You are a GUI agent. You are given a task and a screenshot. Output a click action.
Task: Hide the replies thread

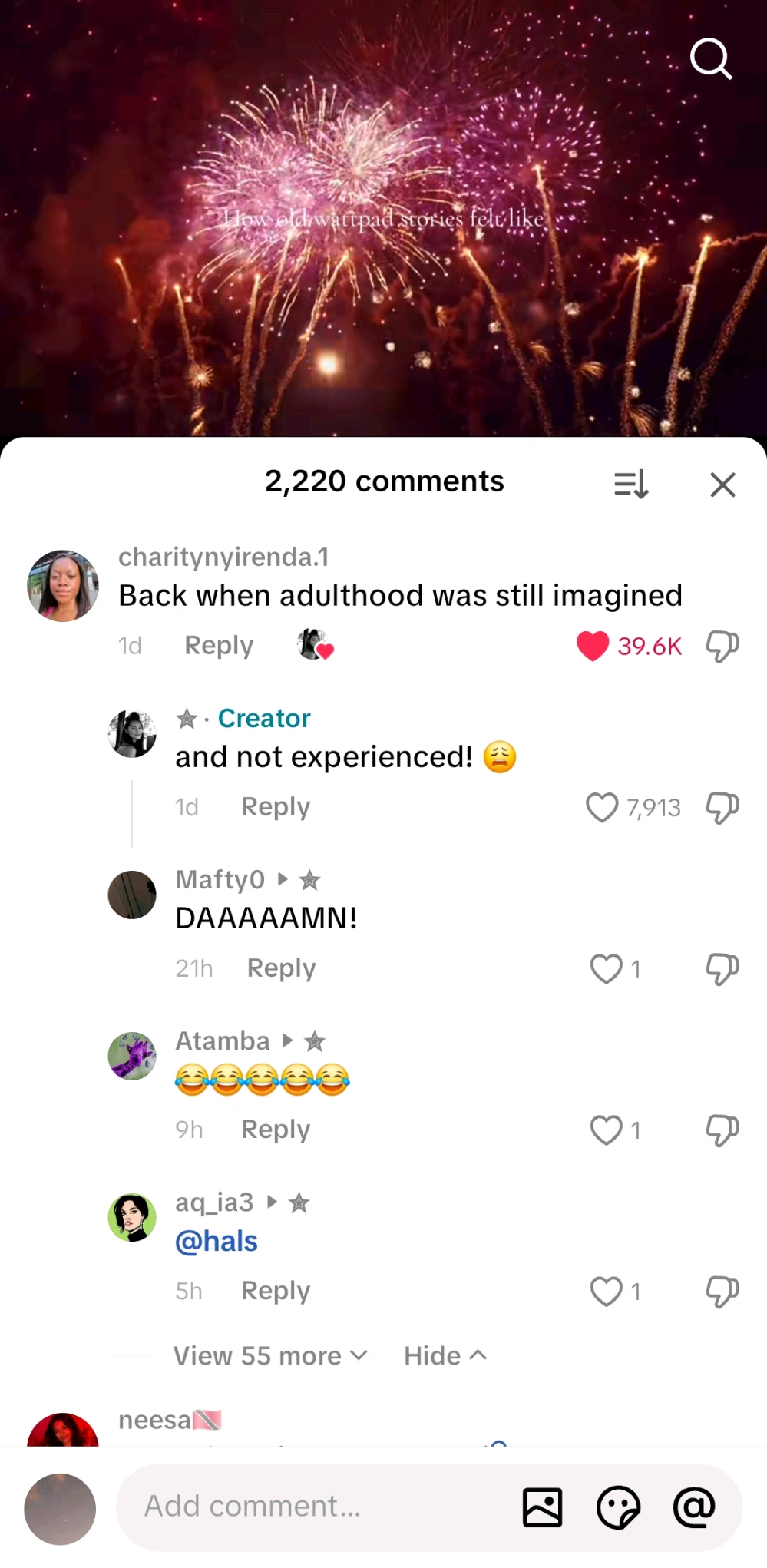pyautogui.click(x=445, y=1355)
